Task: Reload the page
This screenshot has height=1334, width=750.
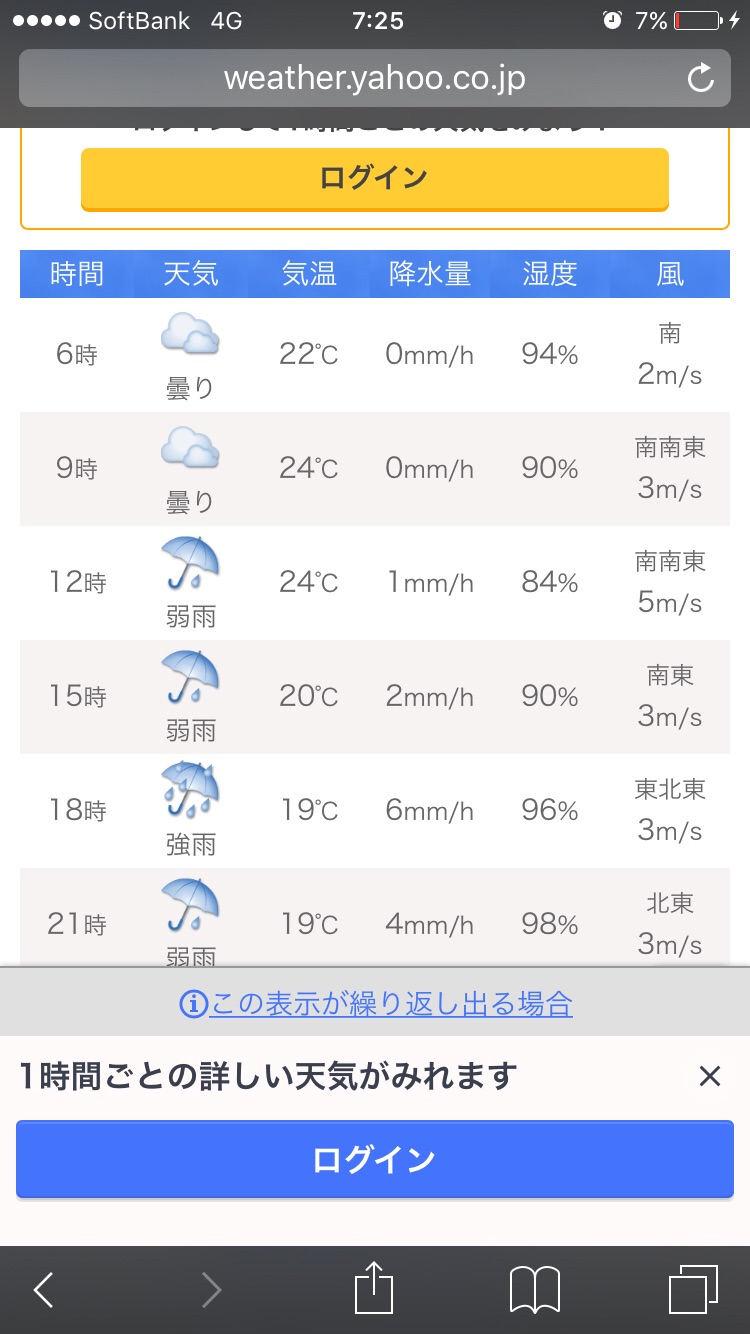Action: tap(701, 78)
